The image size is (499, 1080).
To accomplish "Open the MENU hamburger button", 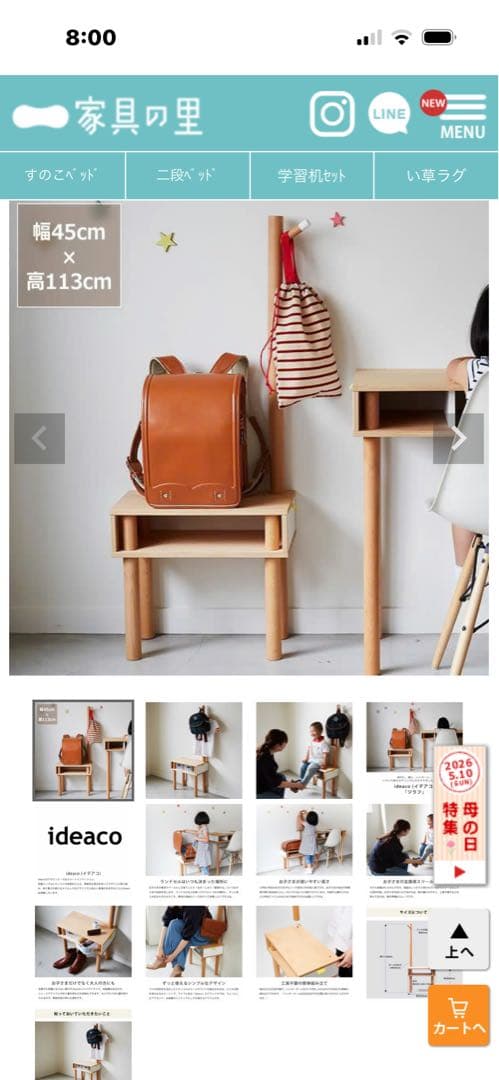I will pyautogui.click(x=461, y=115).
